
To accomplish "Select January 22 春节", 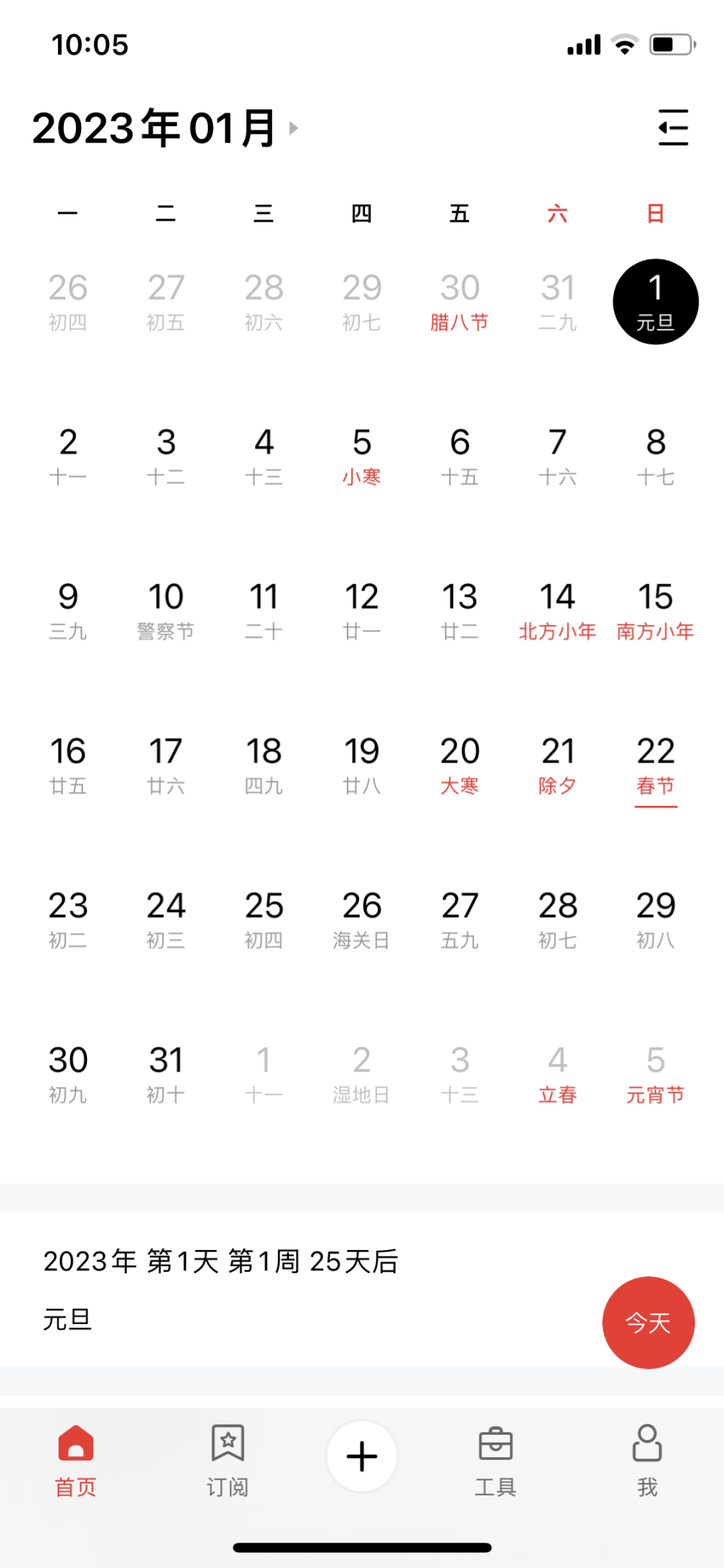I will click(655, 765).
